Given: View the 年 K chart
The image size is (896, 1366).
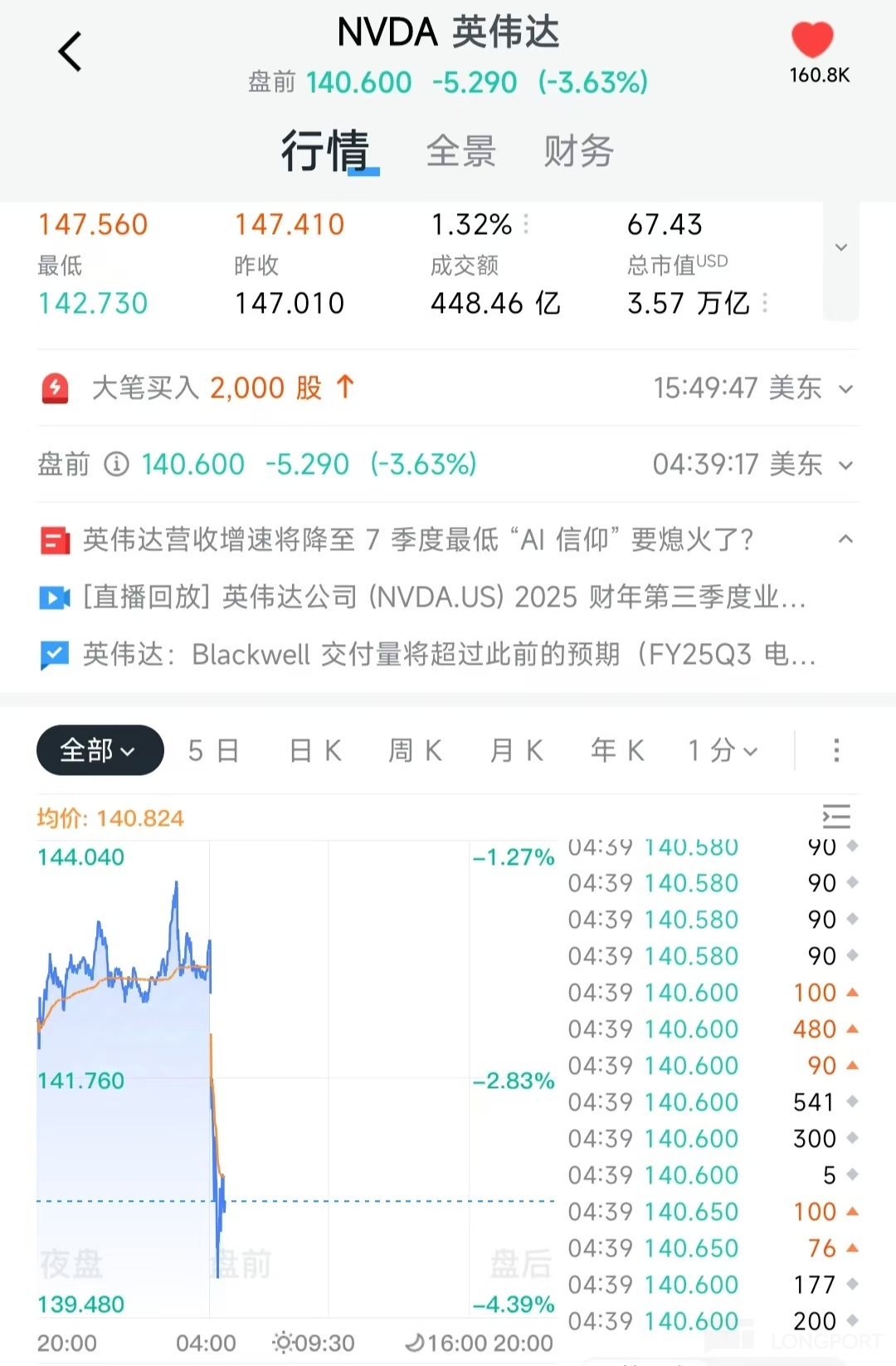Looking at the screenshot, I should [x=617, y=750].
